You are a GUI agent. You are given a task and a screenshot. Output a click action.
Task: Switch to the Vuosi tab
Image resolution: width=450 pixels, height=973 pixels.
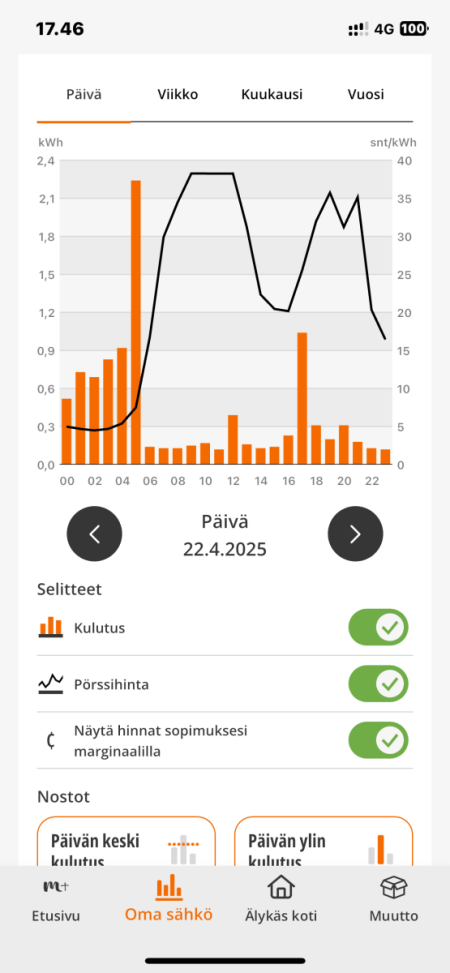[366, 95]
